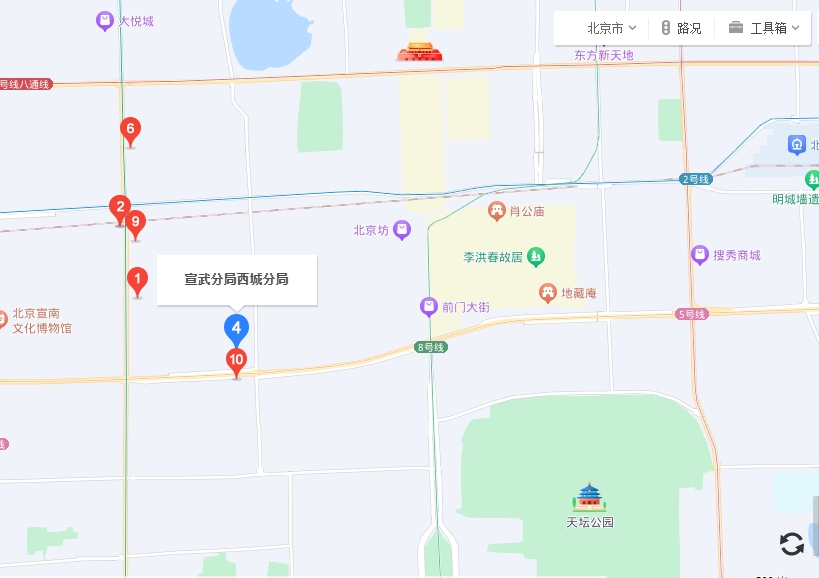This screenshot has width=819, height=578.
Task: Select red map marker number 9
Action: click(x=136, y=222)
